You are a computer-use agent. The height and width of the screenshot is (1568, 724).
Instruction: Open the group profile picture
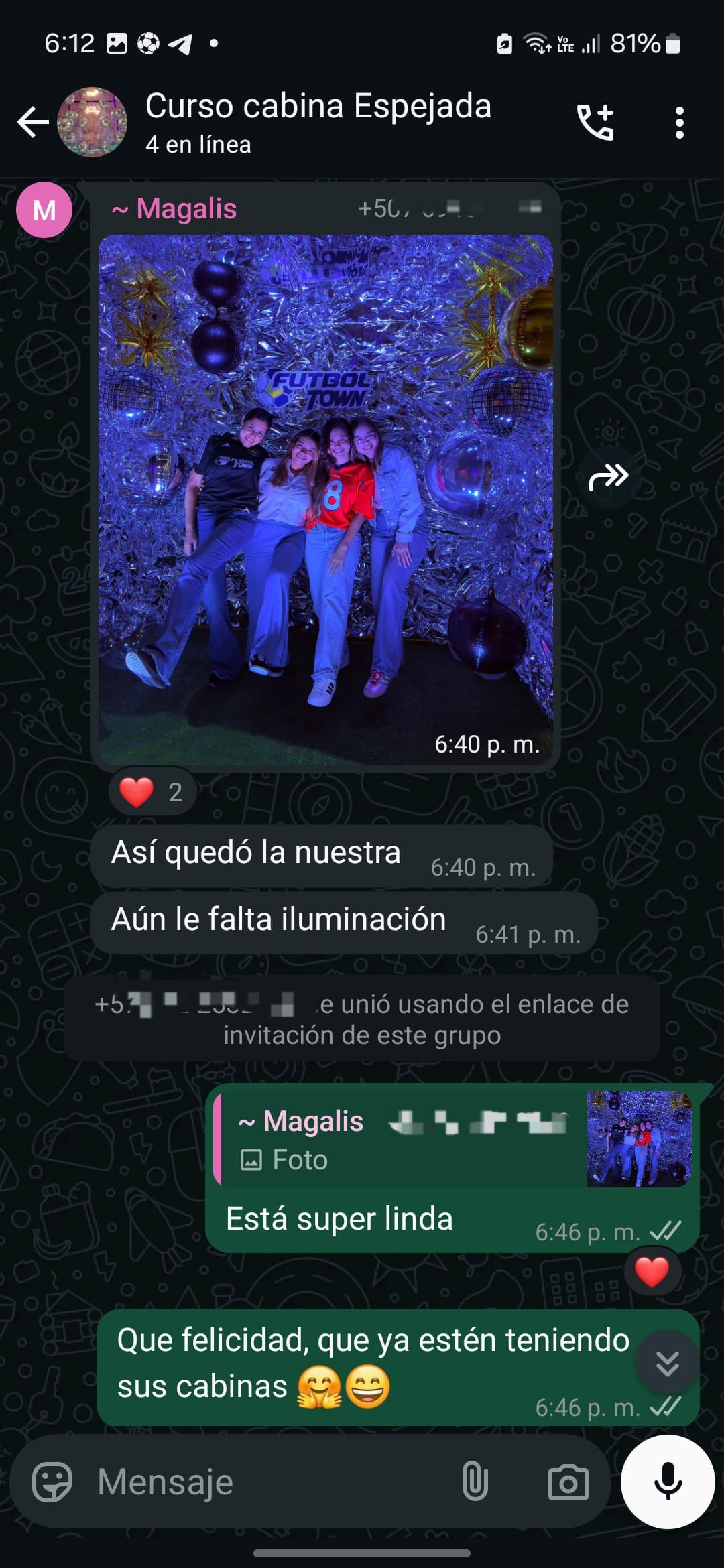tap(92, 123)
